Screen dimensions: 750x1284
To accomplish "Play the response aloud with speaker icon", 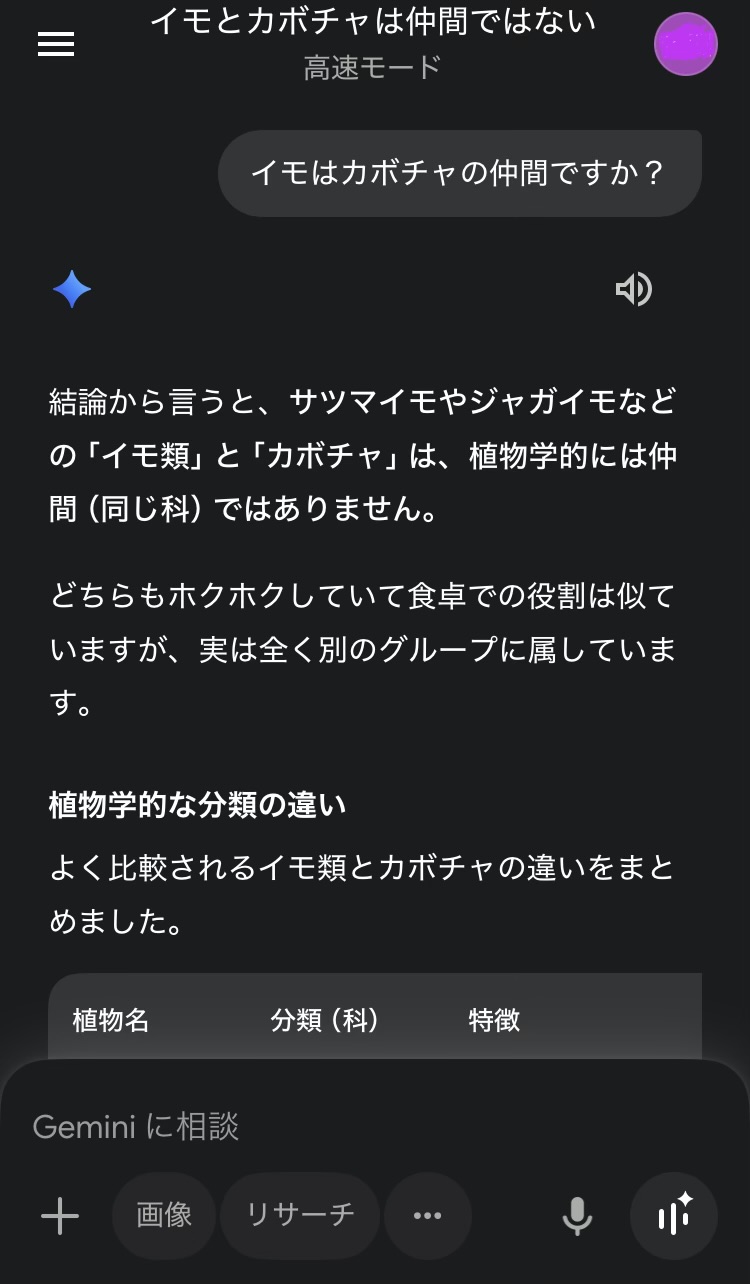I will [x=633, y=290].
